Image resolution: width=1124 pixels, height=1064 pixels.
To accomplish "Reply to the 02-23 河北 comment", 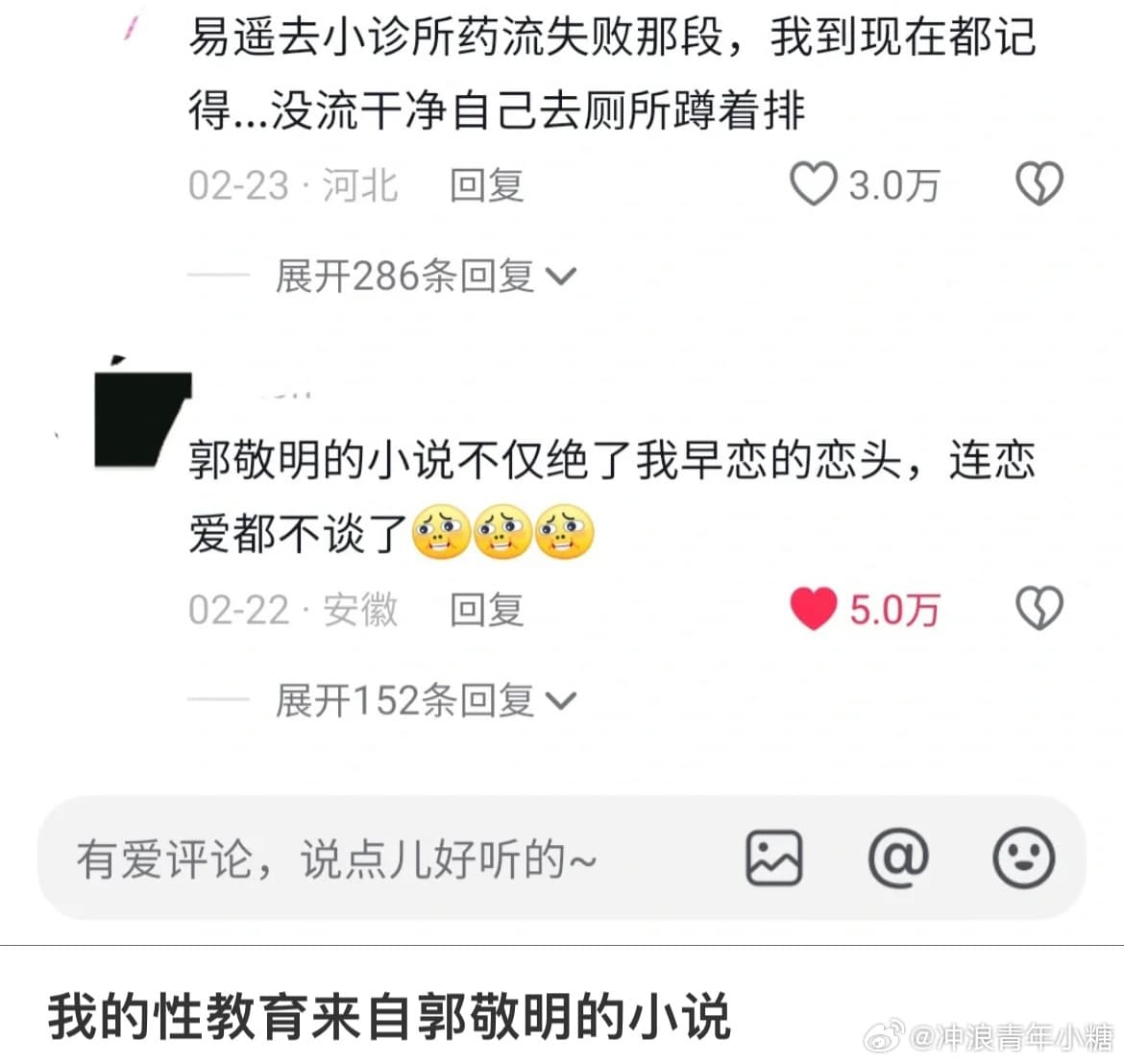I will click(486, 185).
